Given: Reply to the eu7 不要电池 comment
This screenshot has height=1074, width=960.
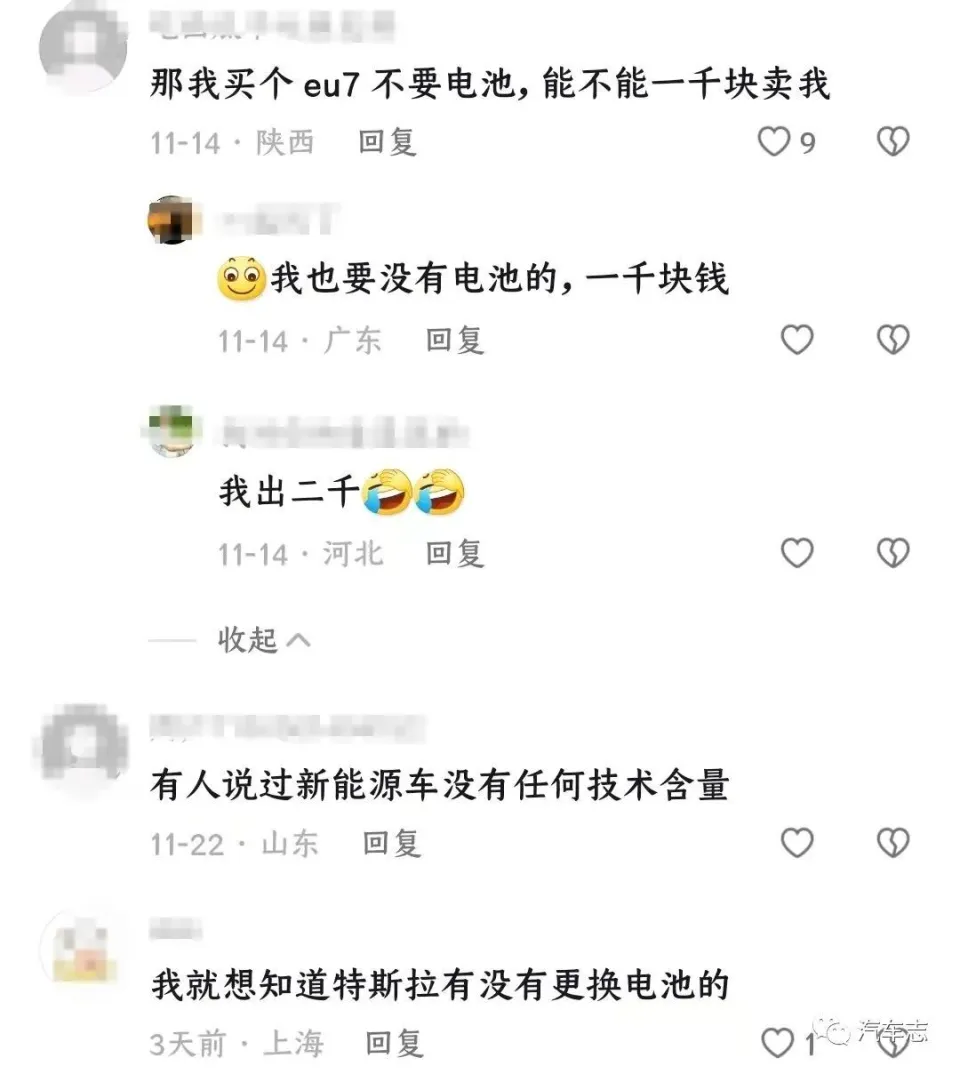Looking at the screenshot, I should click(388, 142).
